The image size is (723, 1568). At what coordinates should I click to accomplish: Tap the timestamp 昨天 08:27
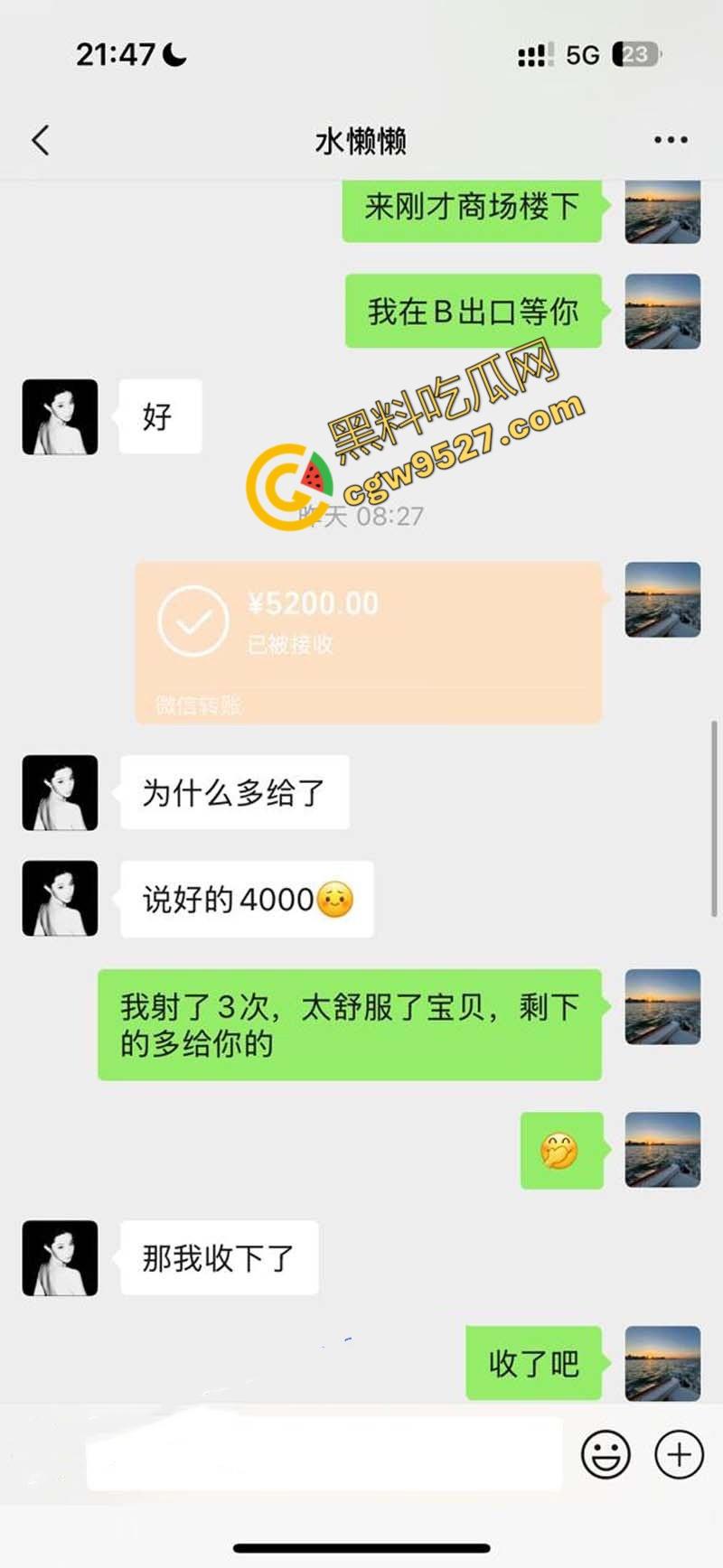coord(361,518)
